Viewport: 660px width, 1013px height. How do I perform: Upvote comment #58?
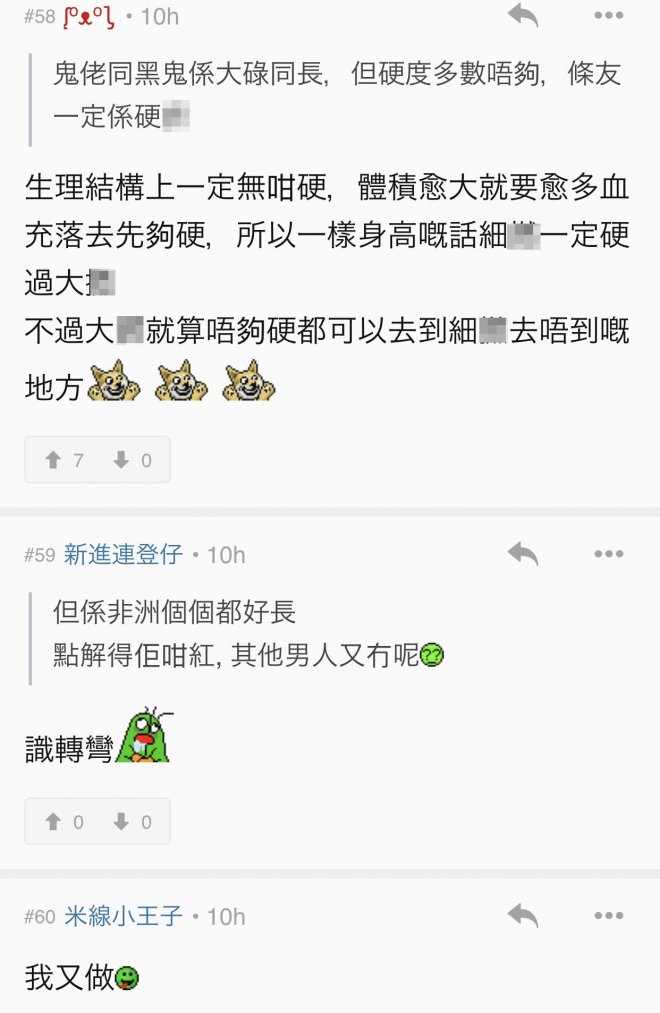point(62,460)
